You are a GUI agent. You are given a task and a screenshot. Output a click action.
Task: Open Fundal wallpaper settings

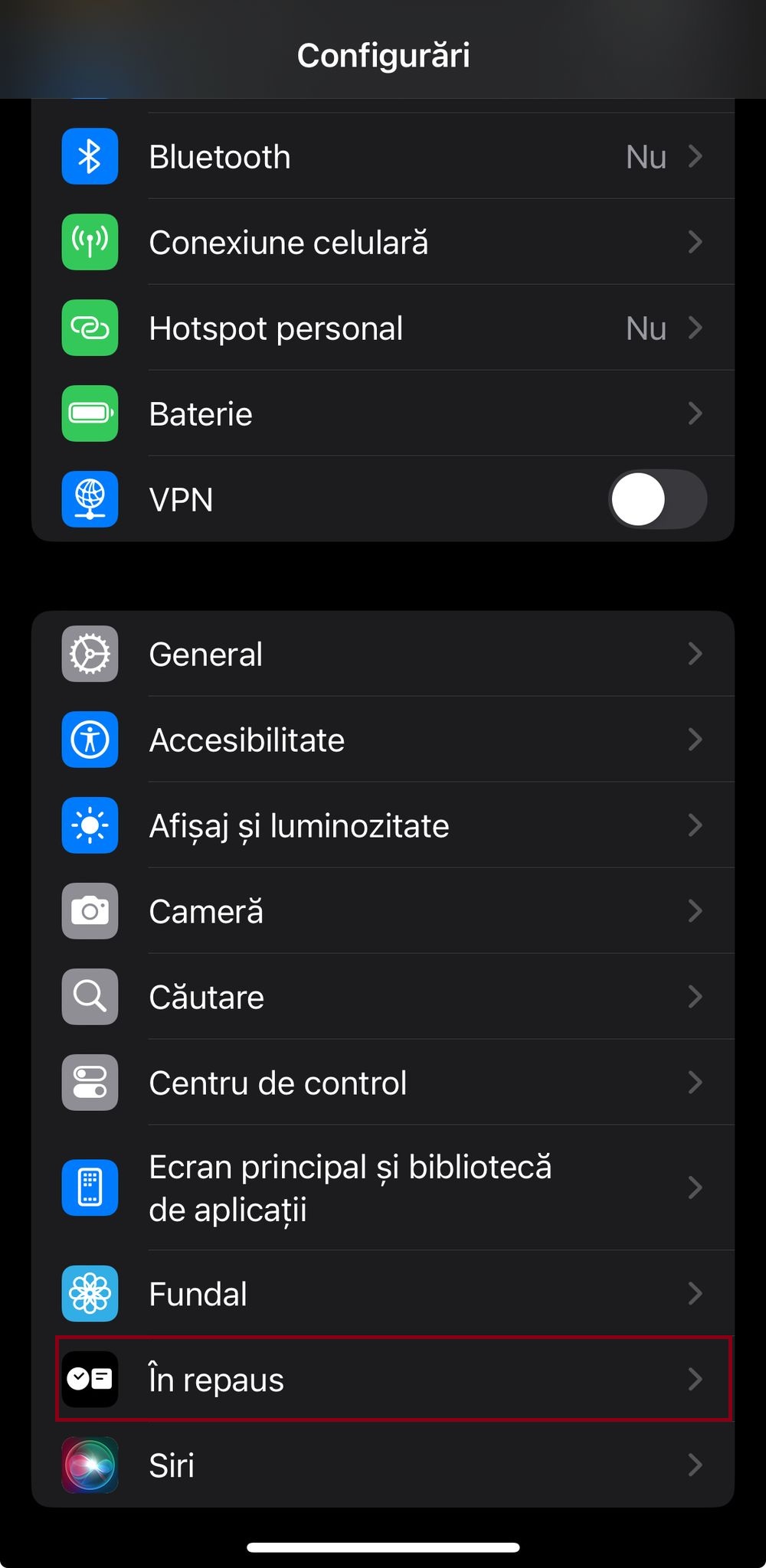click(383, 1294)
